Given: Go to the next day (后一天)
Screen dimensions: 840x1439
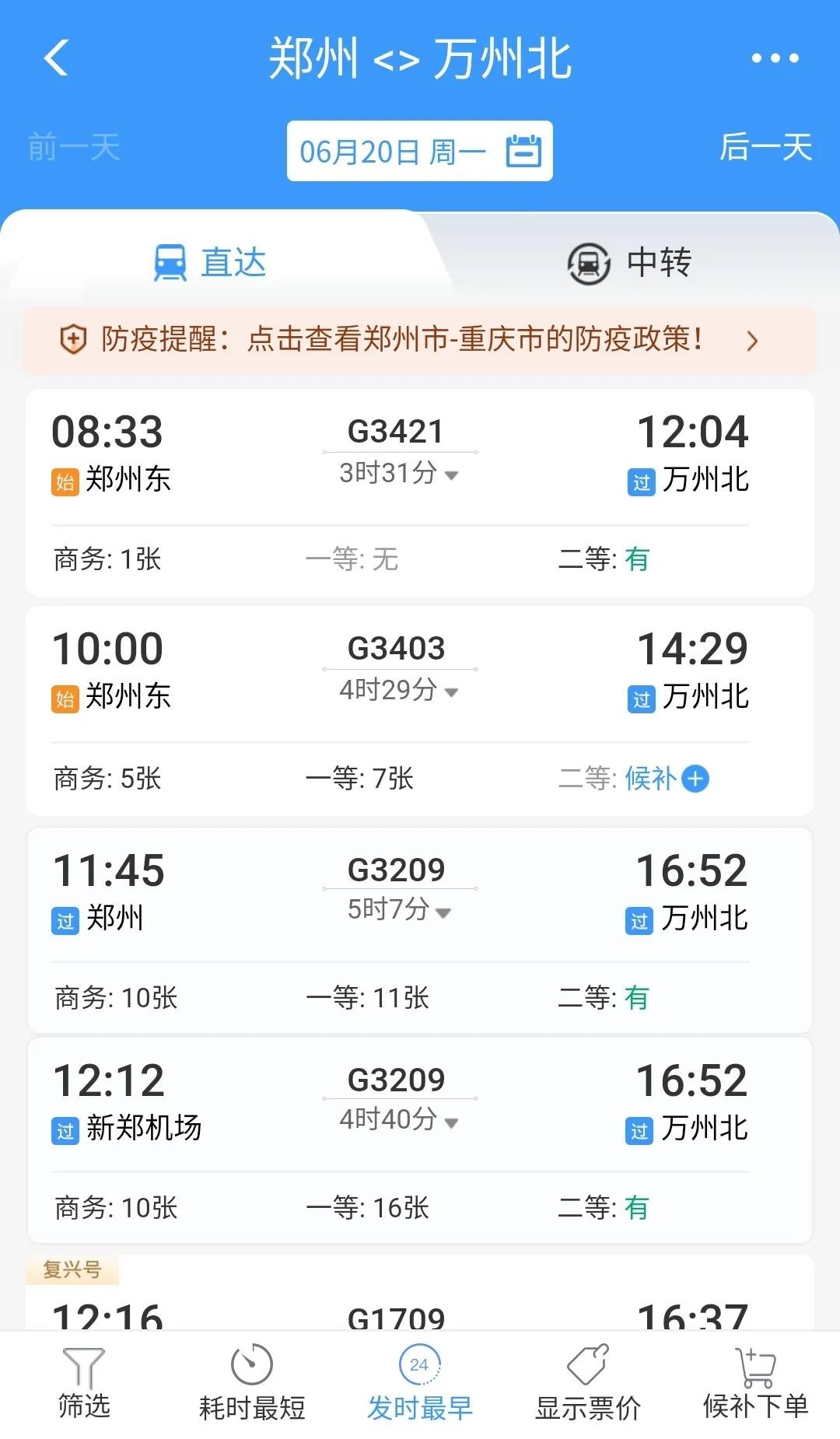Looking at the screenshot, I should click(x=765, y=147).
